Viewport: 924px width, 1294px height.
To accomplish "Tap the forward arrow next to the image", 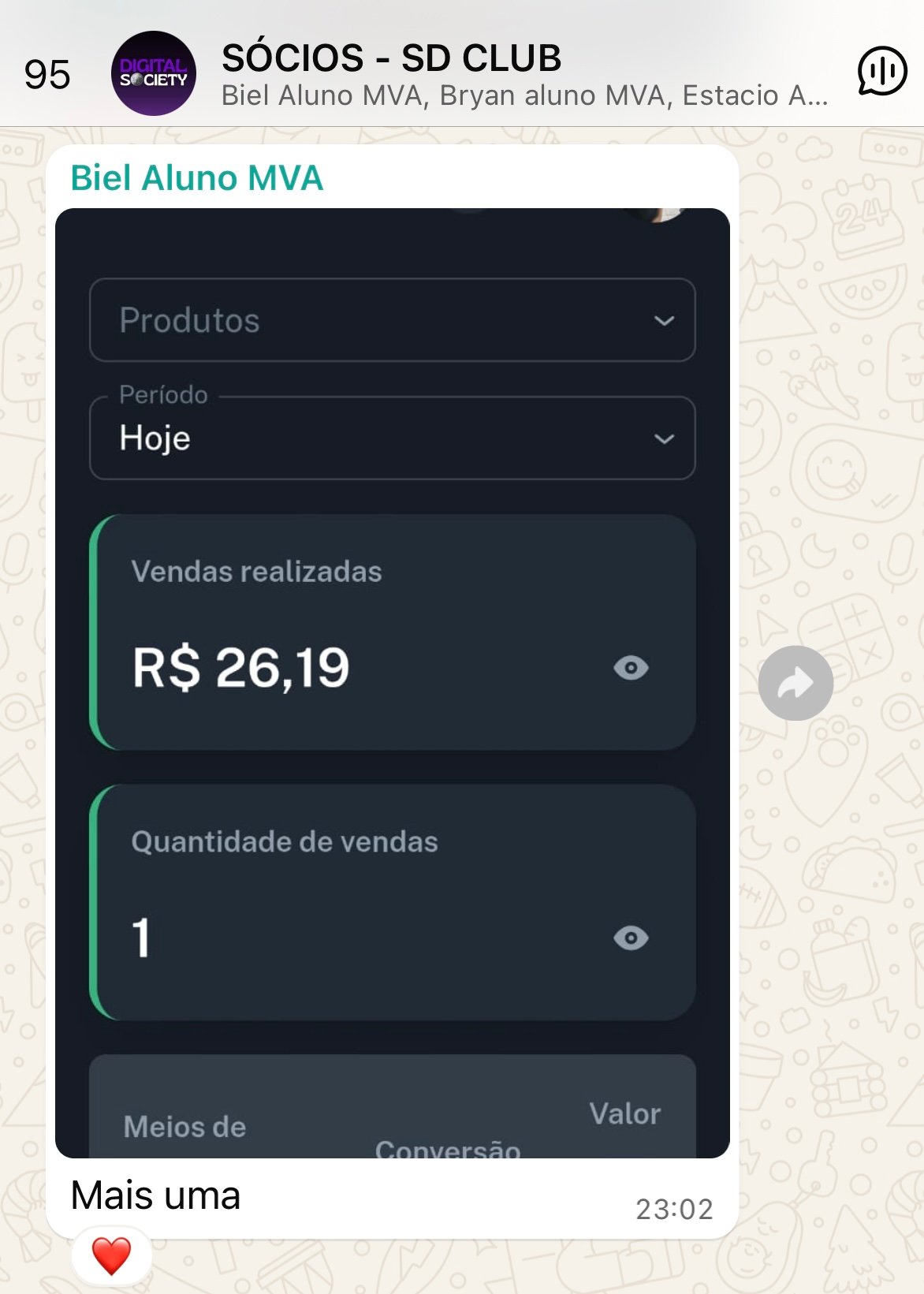I will pyautogui.click(x=795, y=682).
